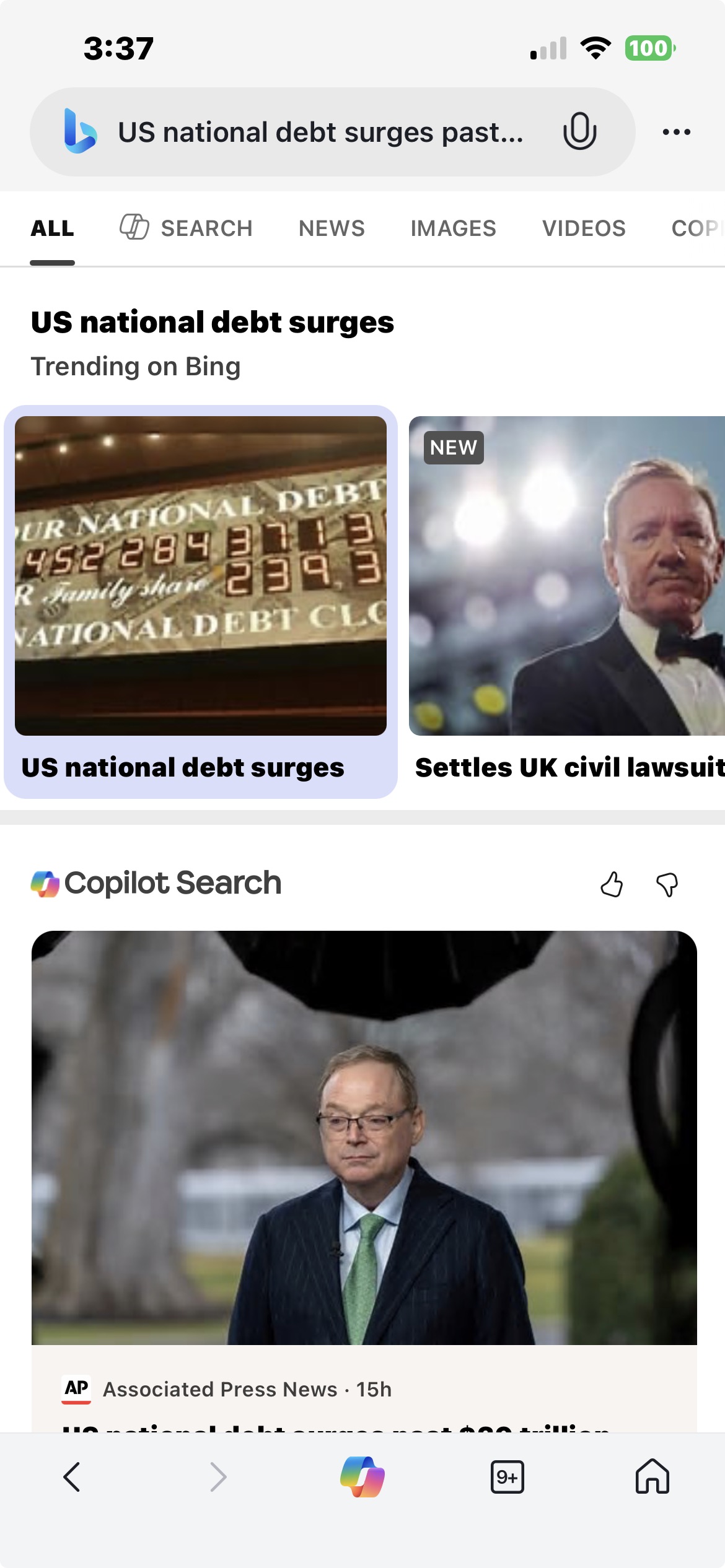Switch to the Search tab
This screenshot has width=725, height=1568.
click(186, 228)
